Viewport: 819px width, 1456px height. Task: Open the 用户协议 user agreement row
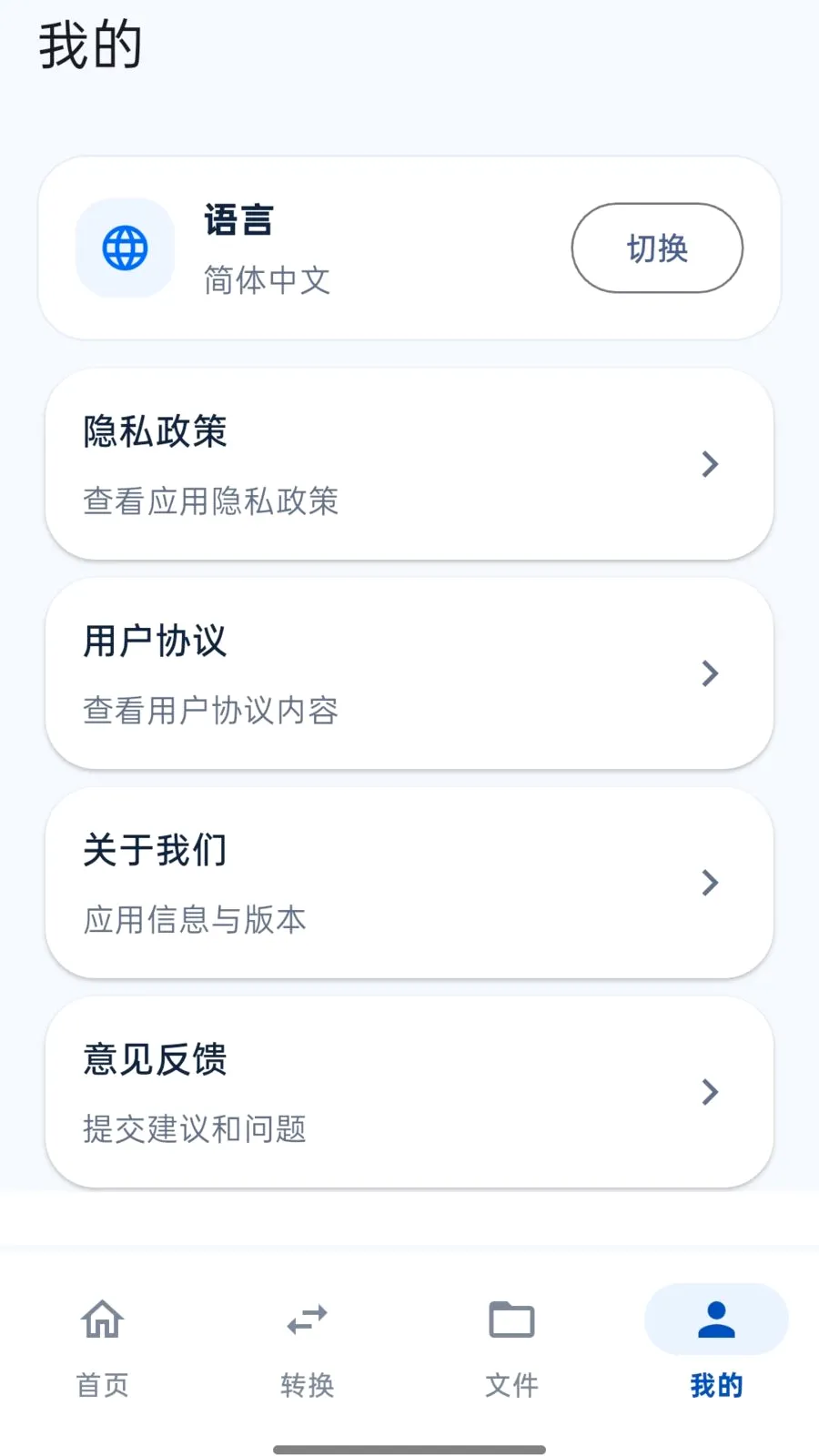(409, 673)
